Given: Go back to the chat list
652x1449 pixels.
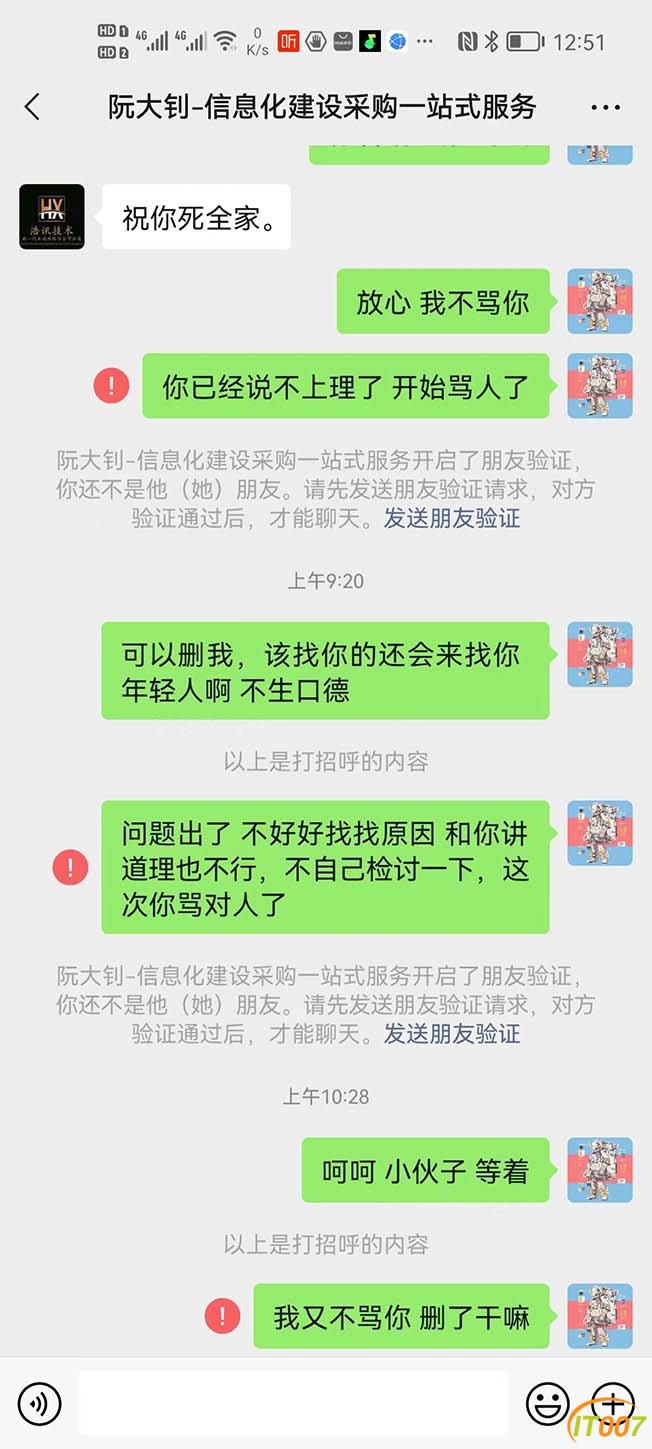Looking at the screenshot, I should click(x=32, y=107).
